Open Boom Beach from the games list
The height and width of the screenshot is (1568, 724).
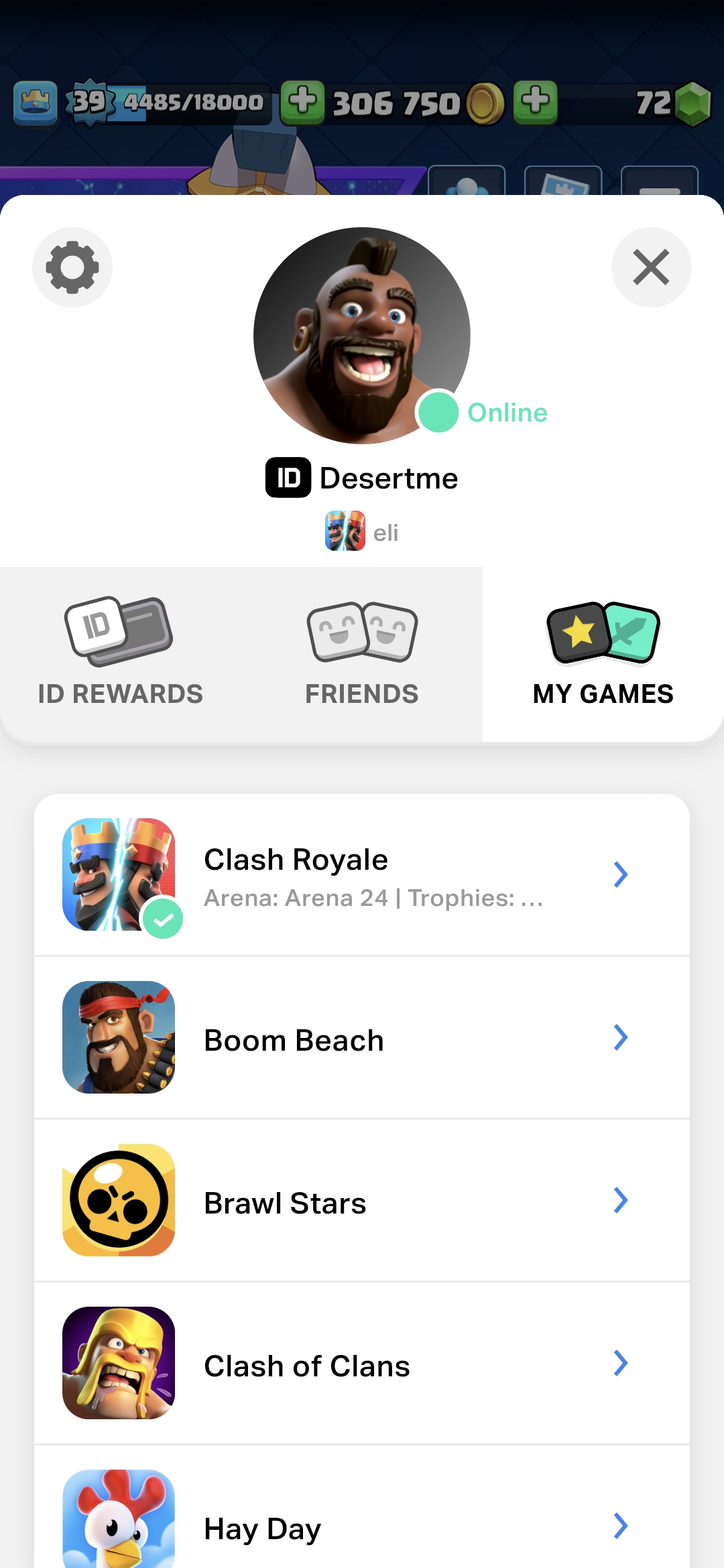click(362, 1038)
